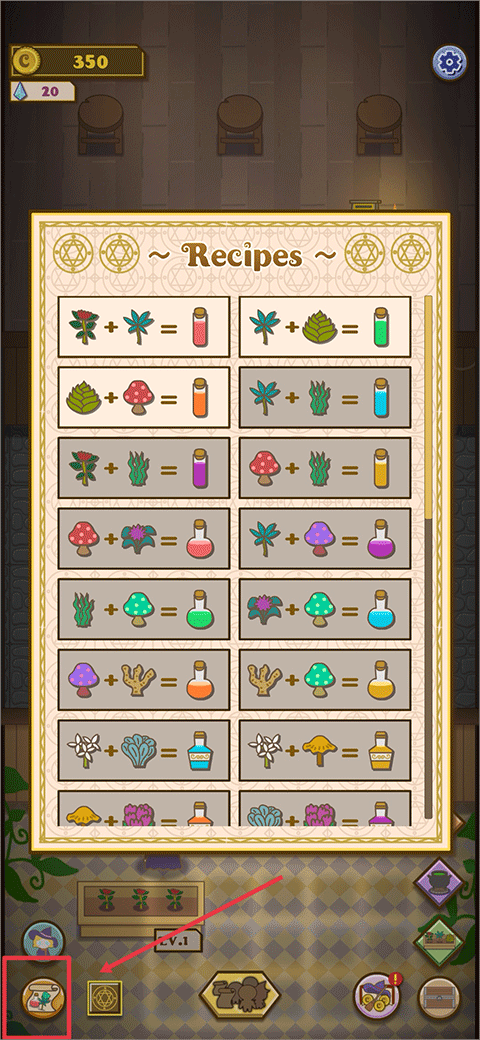Select the hop and red mushroom recipe
The image size is (480, 1040).
click(144, 397)
